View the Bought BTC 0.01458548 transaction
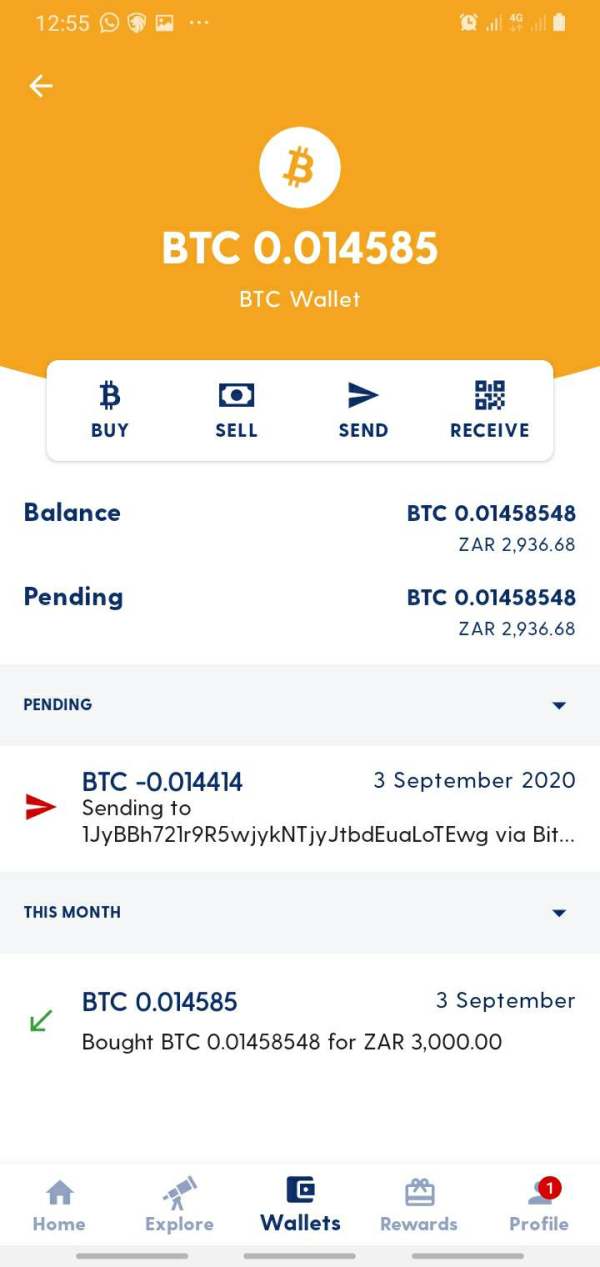 click(x=300, y=1022)
